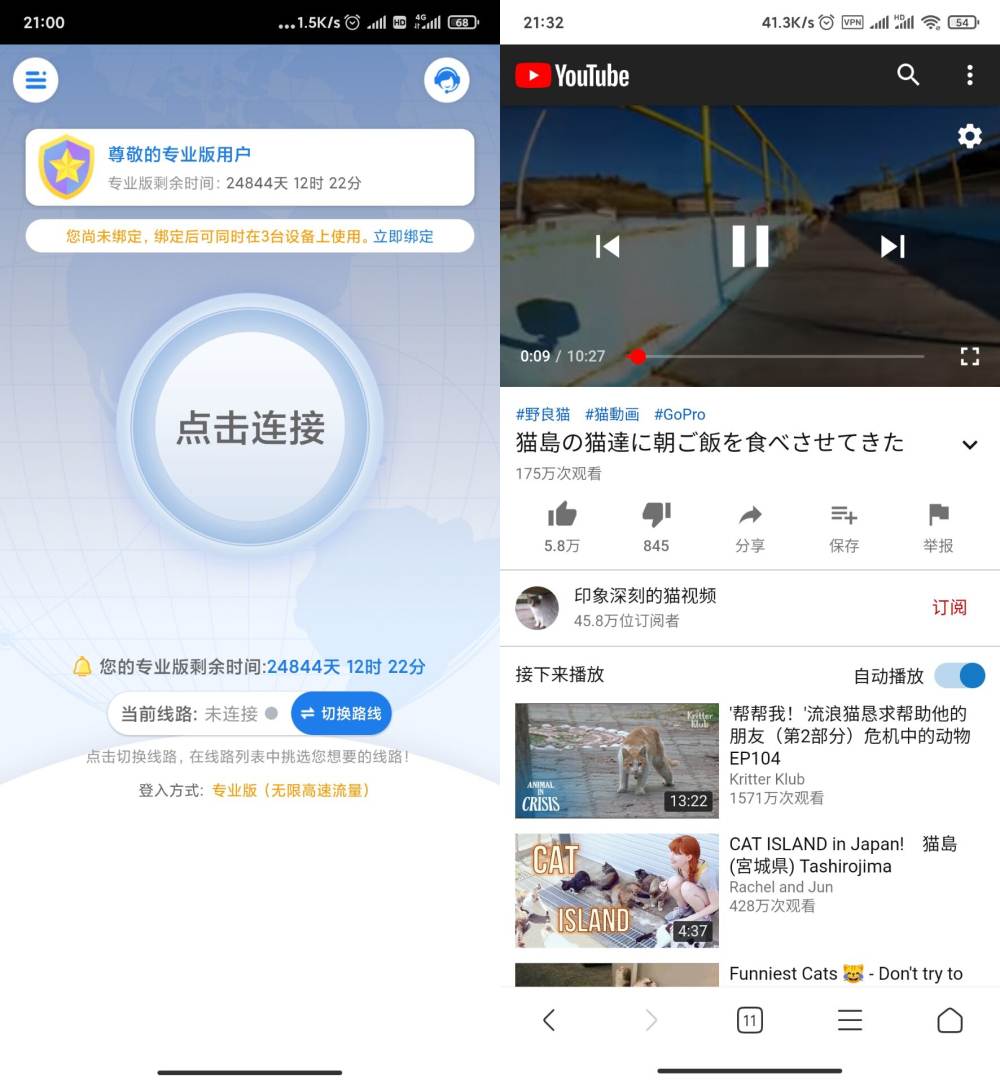Turn off the 自动播放 switch
Viewport: 1000px width, 1083px height.
(960, 675)
